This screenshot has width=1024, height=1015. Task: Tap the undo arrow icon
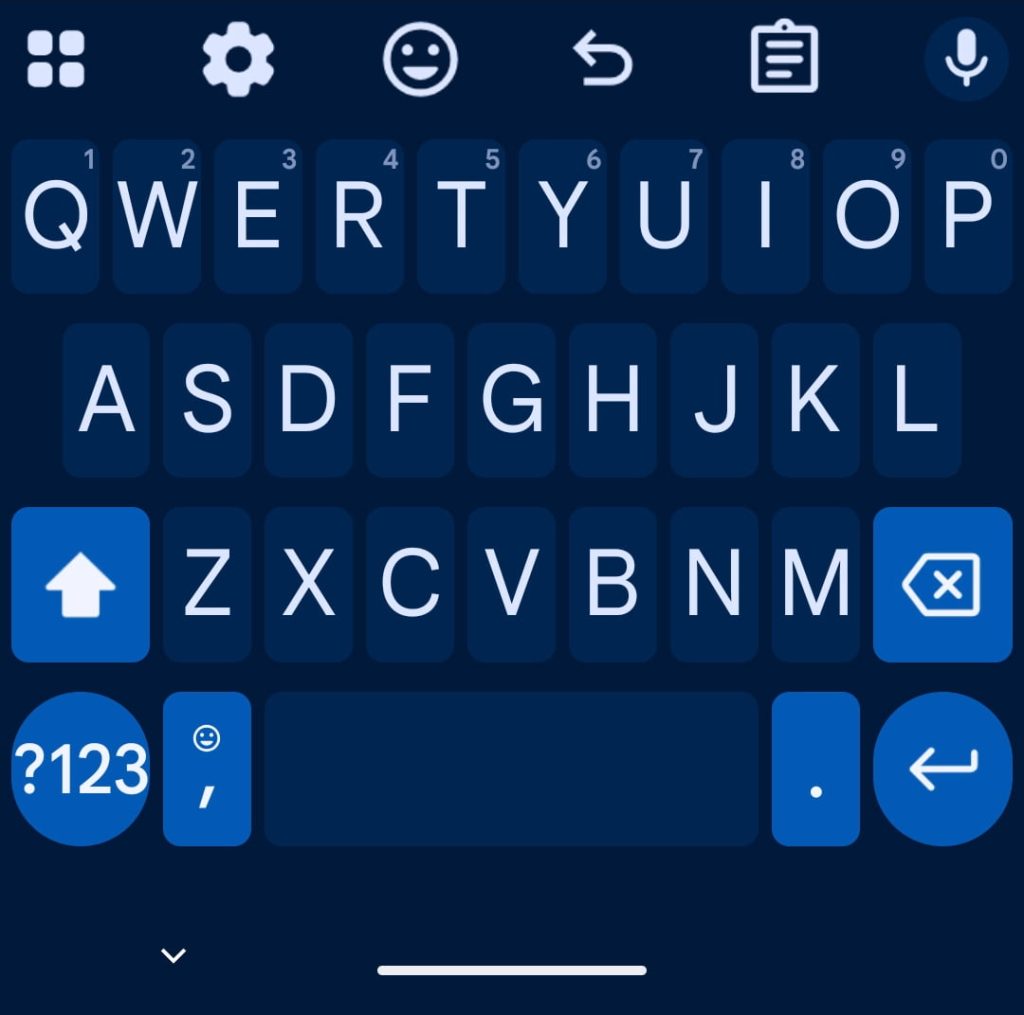coord(603,58)
